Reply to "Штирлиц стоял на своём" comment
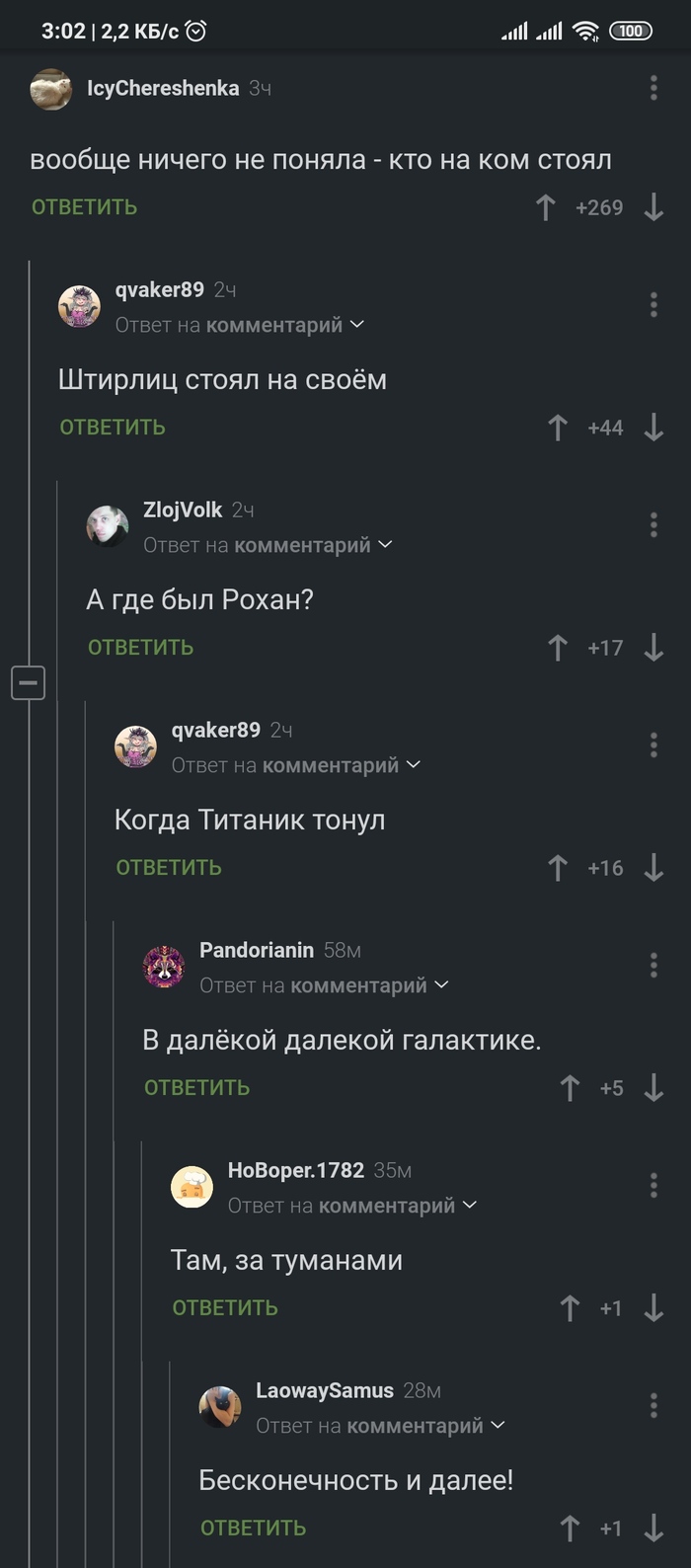 click(x=113, y=428)
